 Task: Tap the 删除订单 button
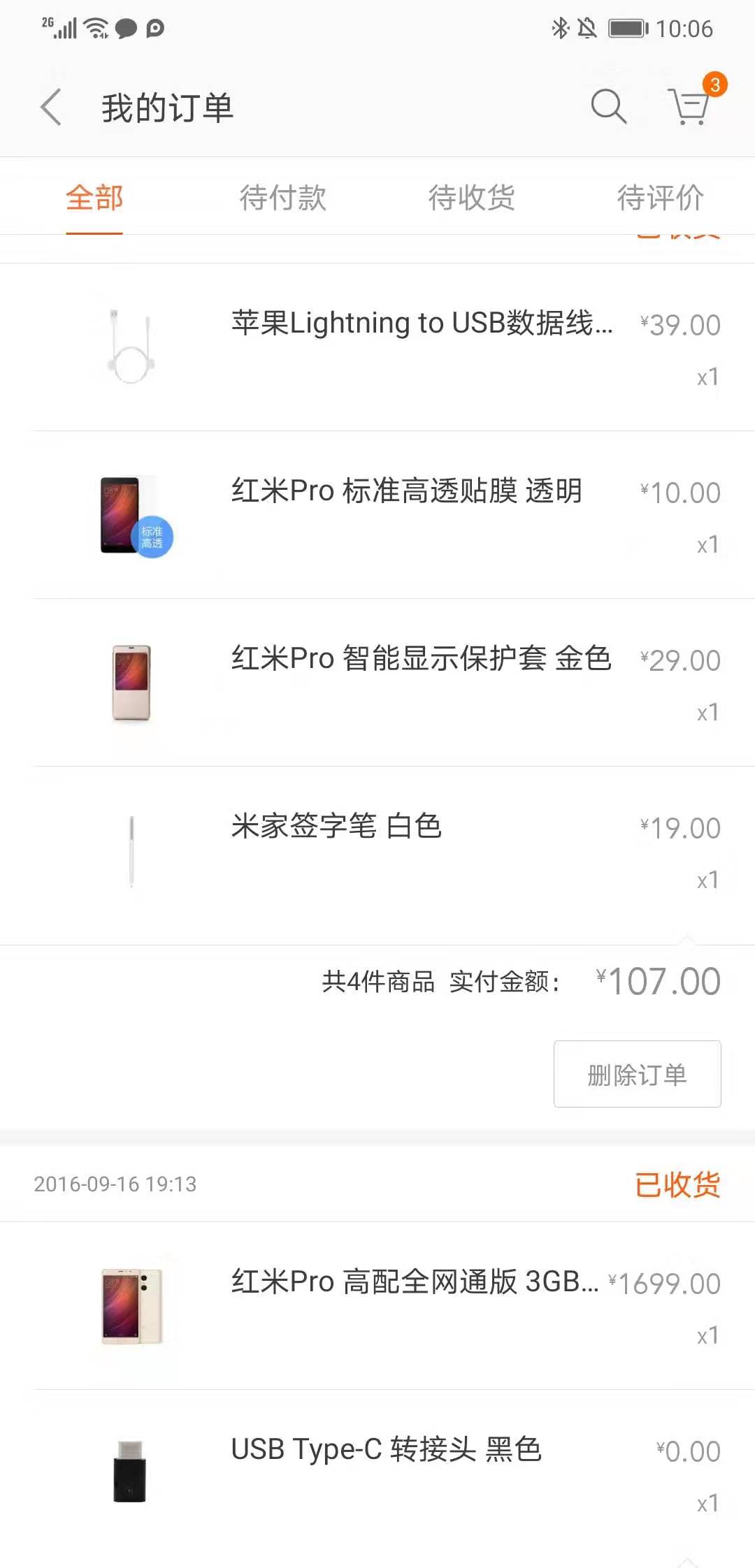click(637, 1074)
